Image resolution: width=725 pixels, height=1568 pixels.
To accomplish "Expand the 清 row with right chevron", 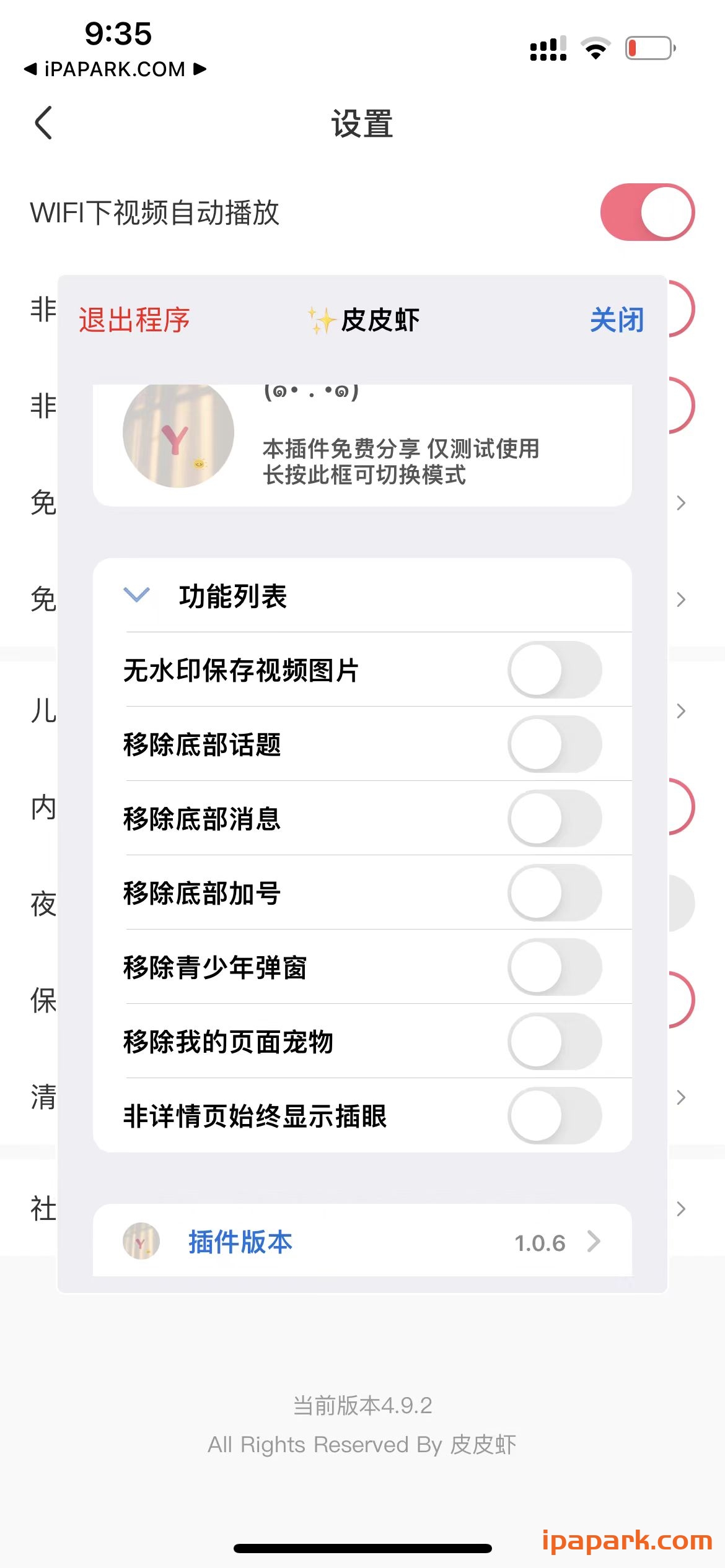I will (680, 1097).
